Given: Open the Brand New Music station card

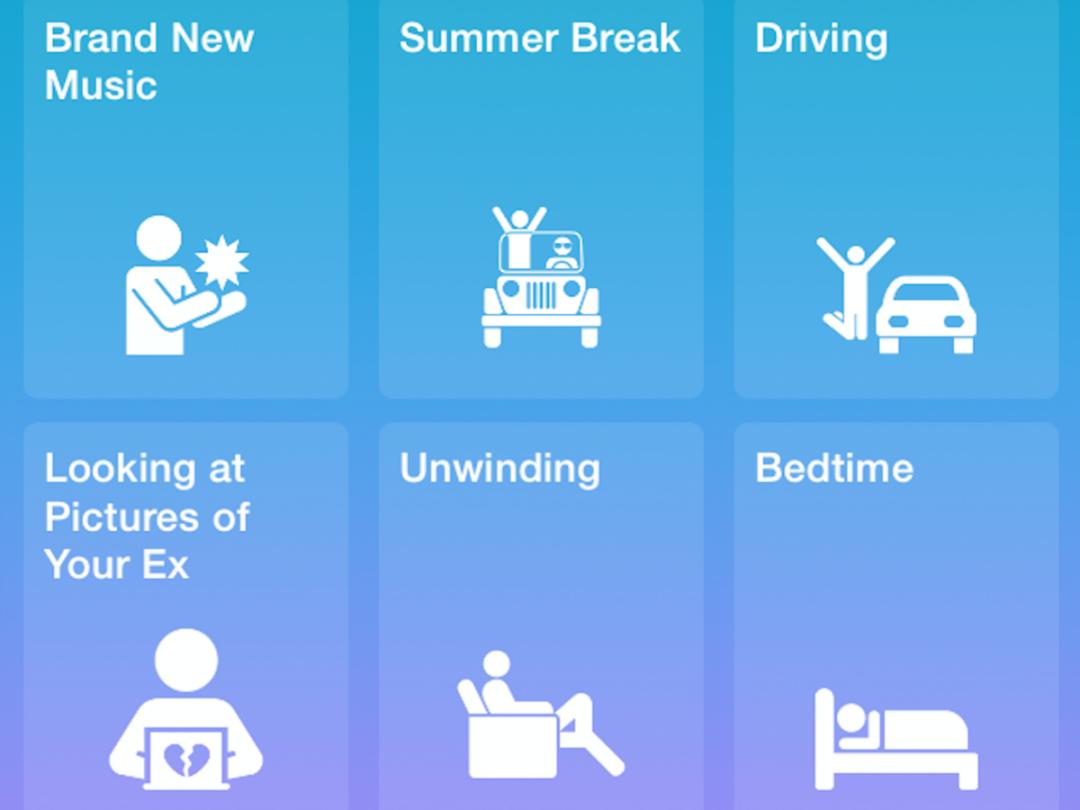Looking at the screenshot, I should tap(186, 200).
